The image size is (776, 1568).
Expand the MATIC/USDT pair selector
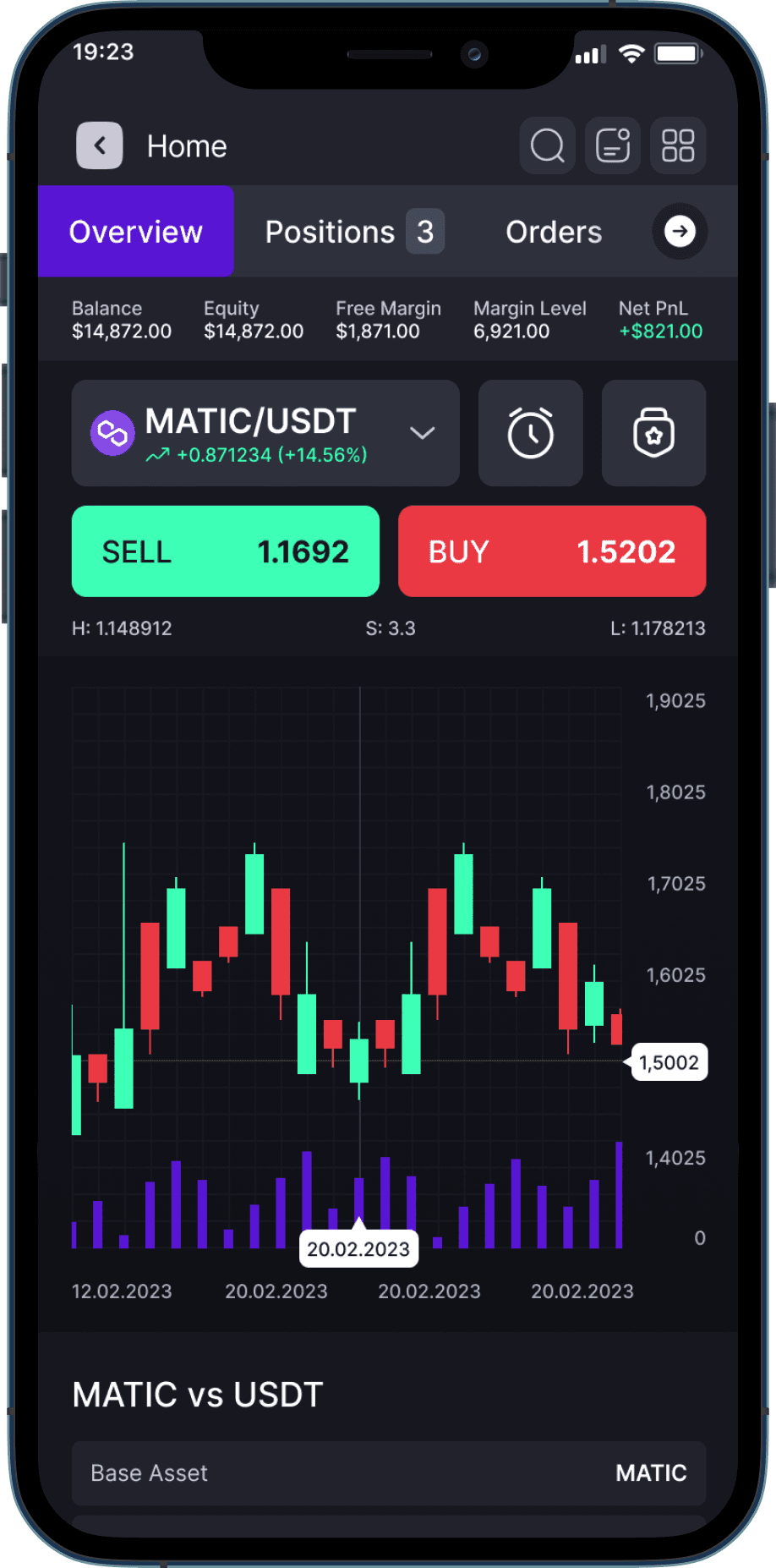point(423,433)
